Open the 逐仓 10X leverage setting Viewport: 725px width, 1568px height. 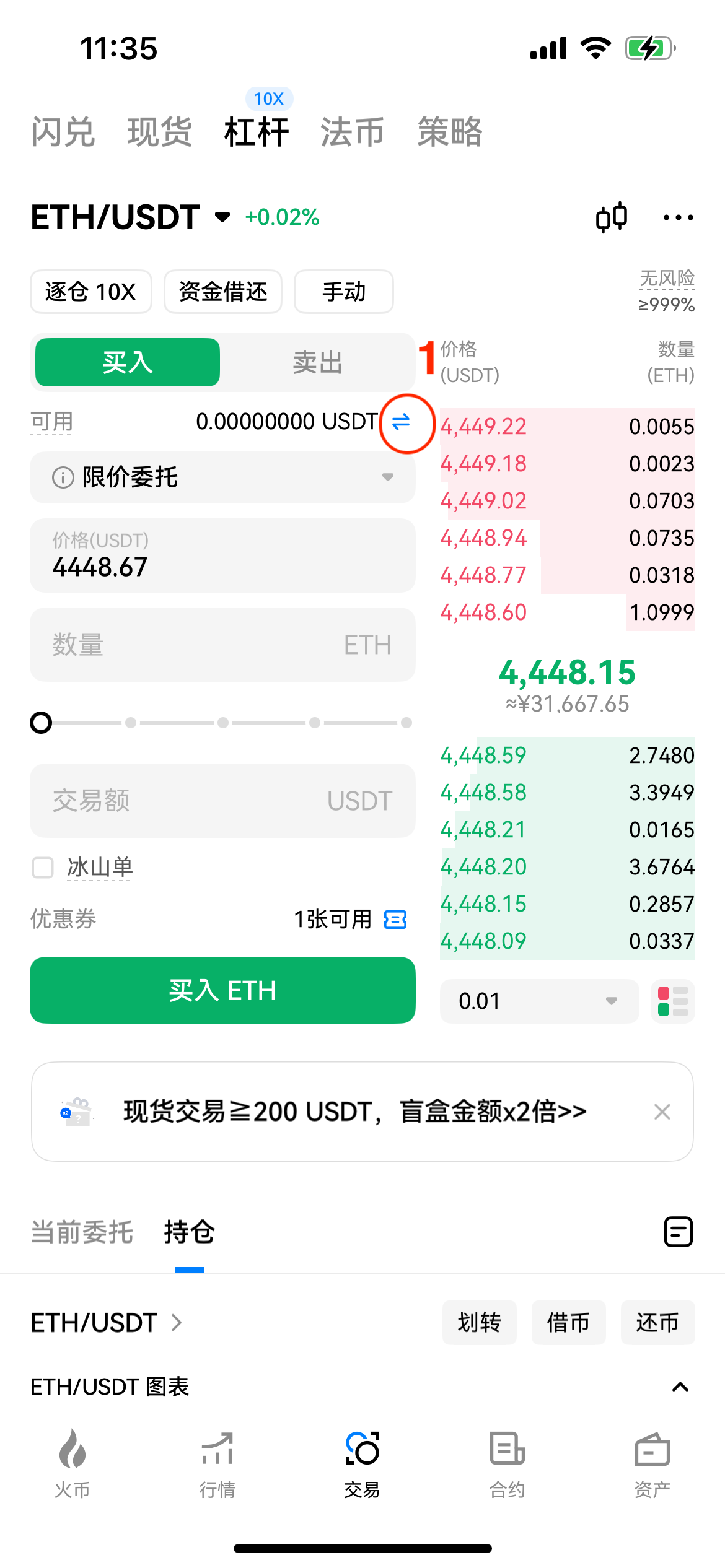(x=90, y=292)
